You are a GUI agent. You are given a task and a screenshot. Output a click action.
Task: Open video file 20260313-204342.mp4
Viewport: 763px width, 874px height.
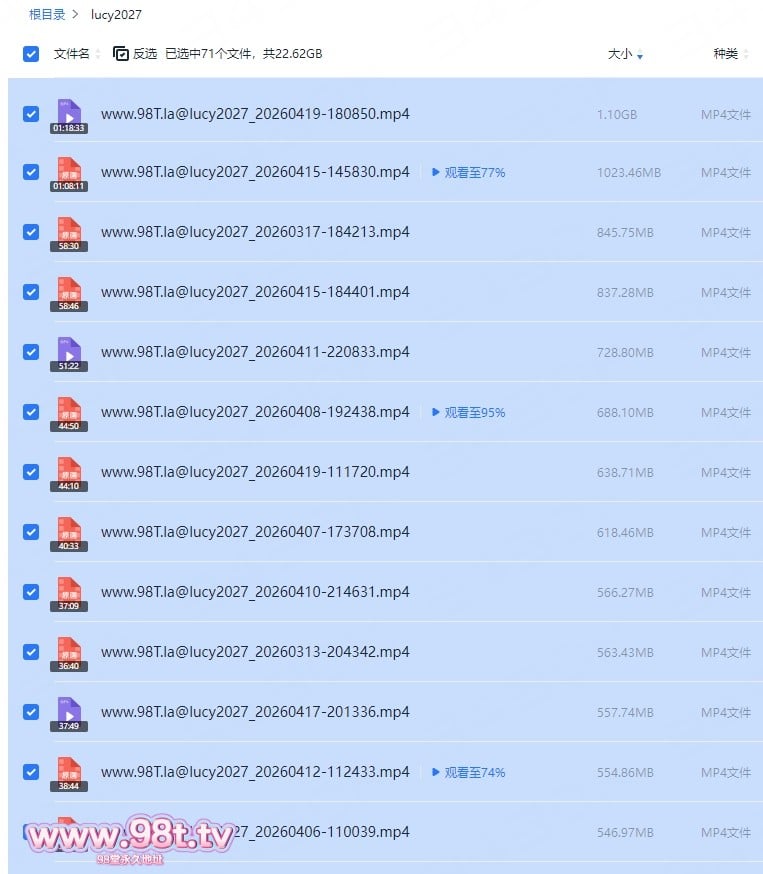[255, 652]
